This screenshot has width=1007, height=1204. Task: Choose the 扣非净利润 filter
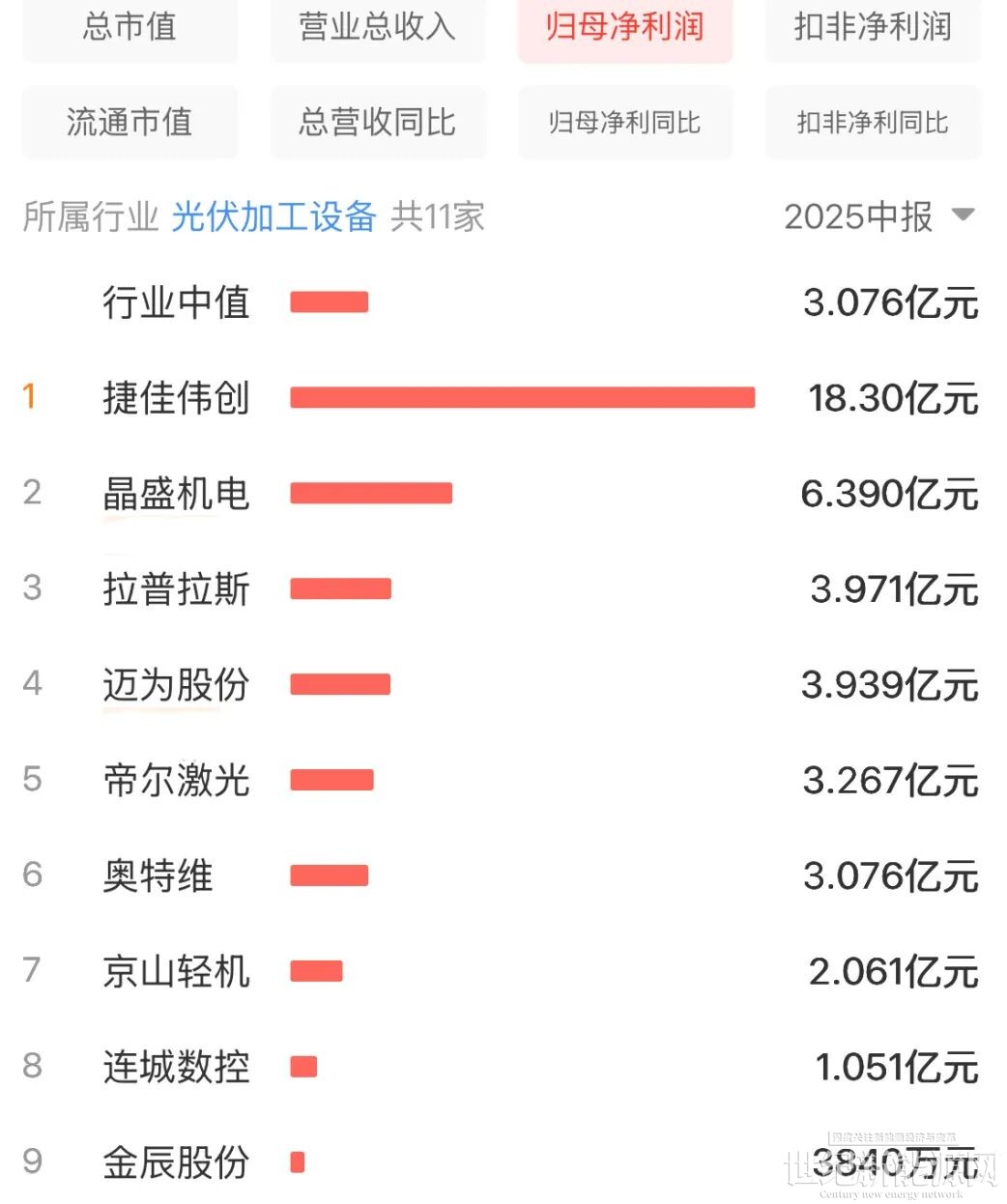click(x=873, y=29)
